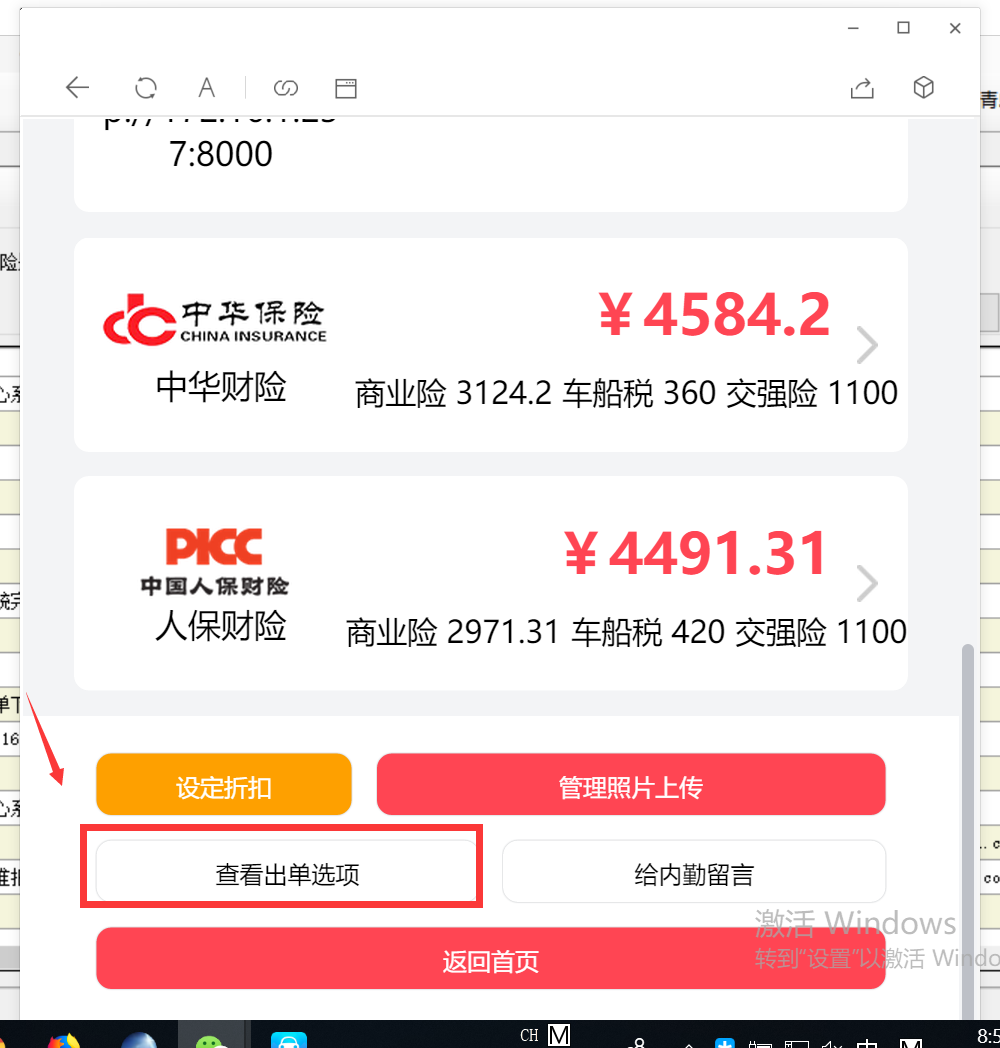Viewport: 1000px width, 1048px height.
Task: Copy the page link
Action: [x=286, y=88]
